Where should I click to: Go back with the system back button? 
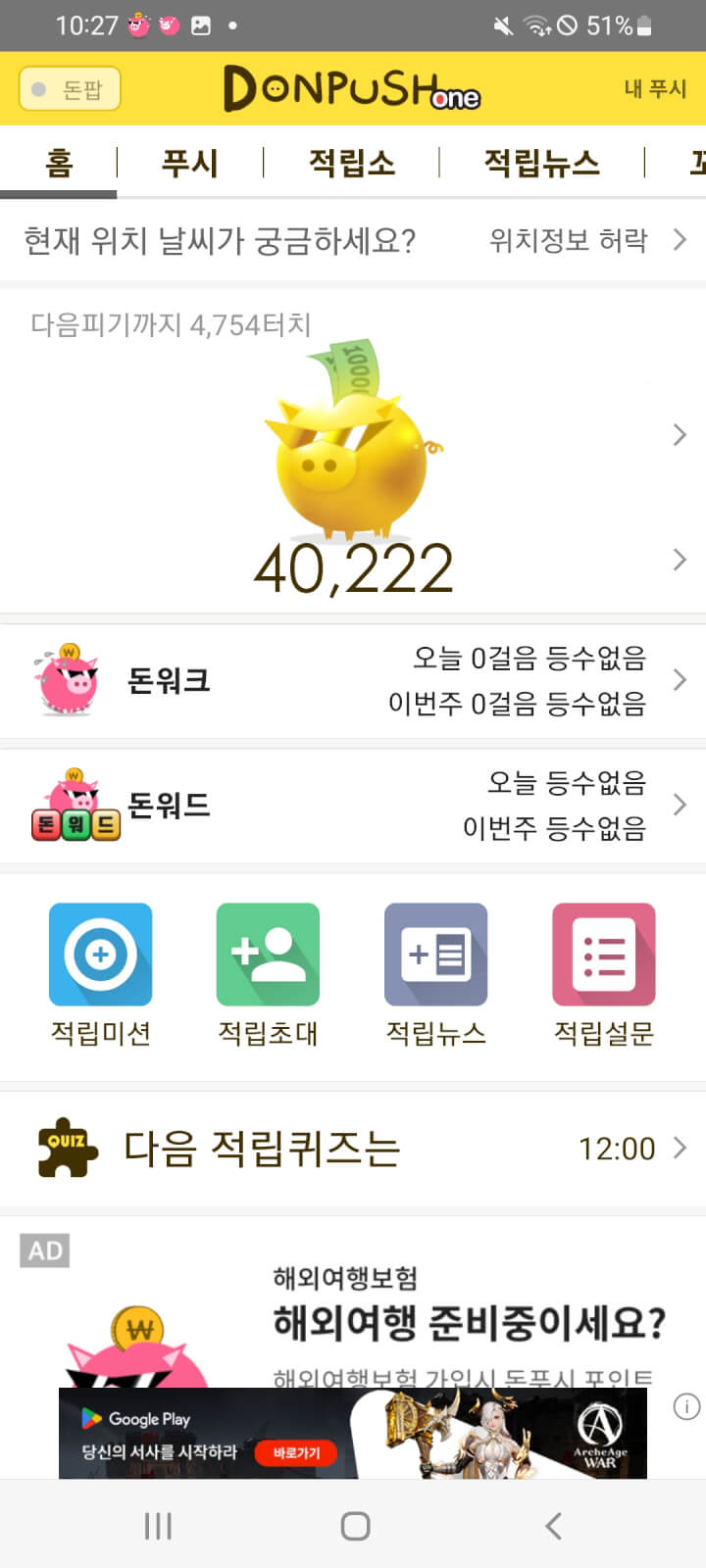pos(553,1525)
